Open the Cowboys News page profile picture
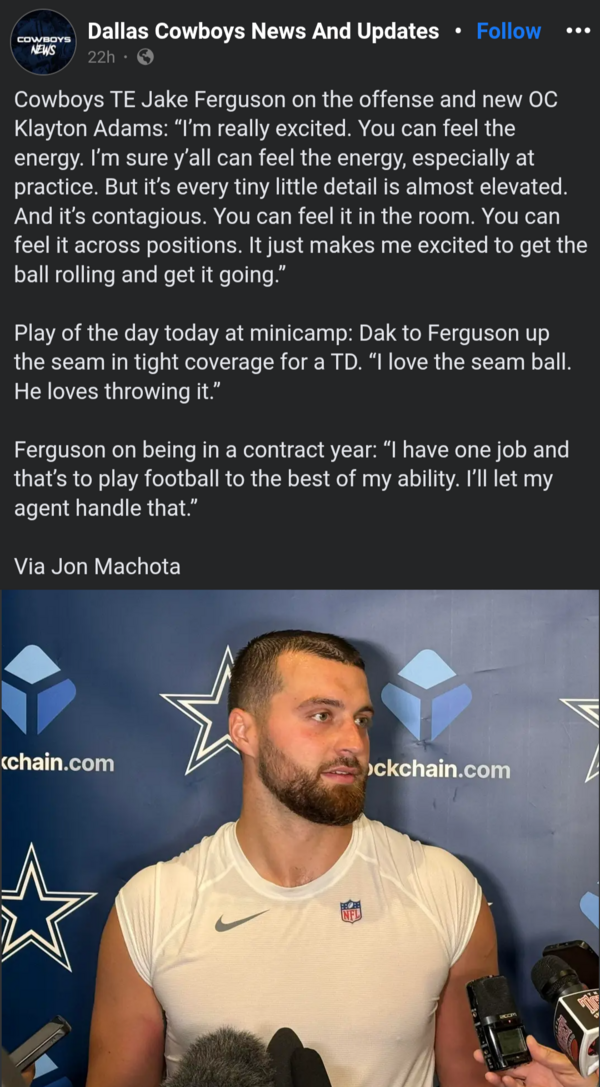Viewport: 600px width, 1087px height. (x=43, y=42)
